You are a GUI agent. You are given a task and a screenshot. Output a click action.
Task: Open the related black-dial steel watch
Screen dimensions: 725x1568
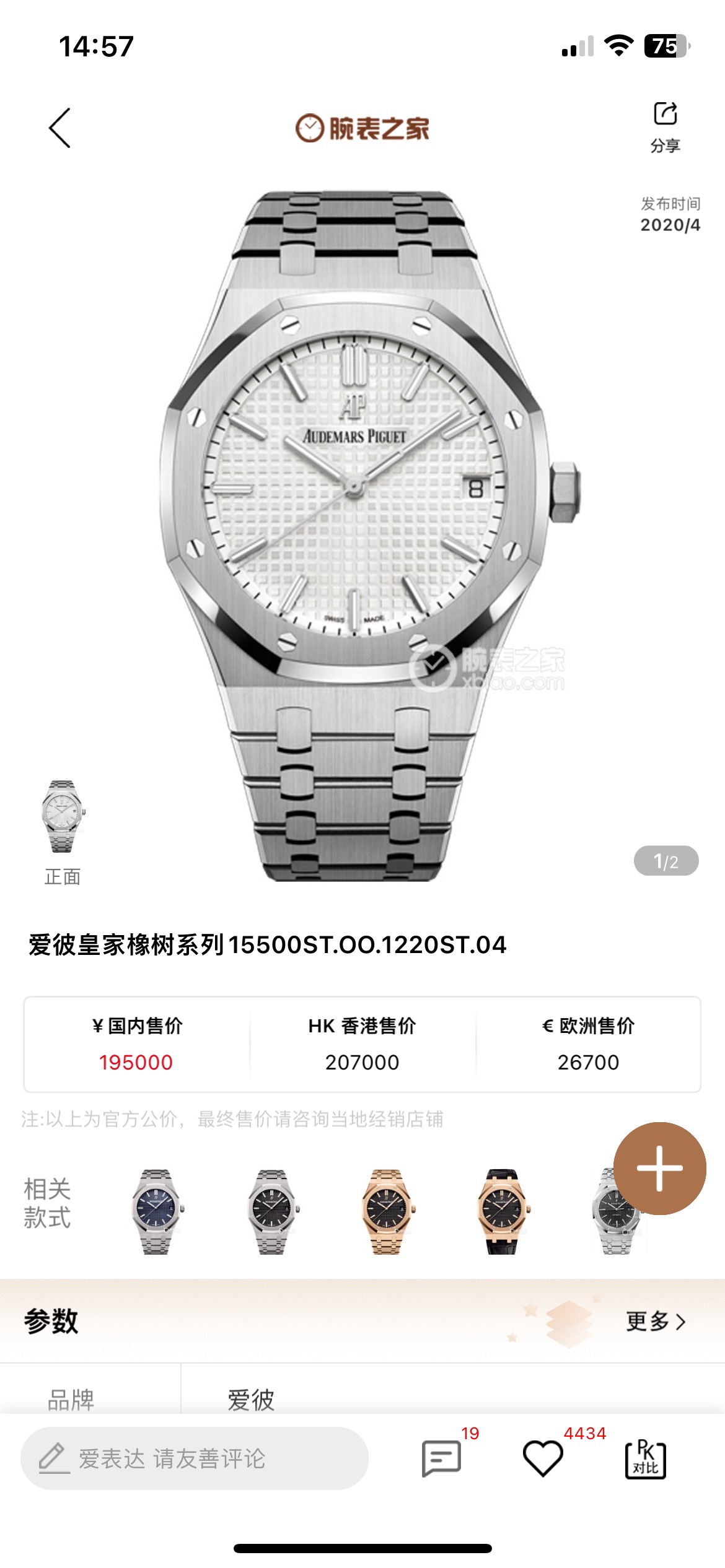[271, 1211]
